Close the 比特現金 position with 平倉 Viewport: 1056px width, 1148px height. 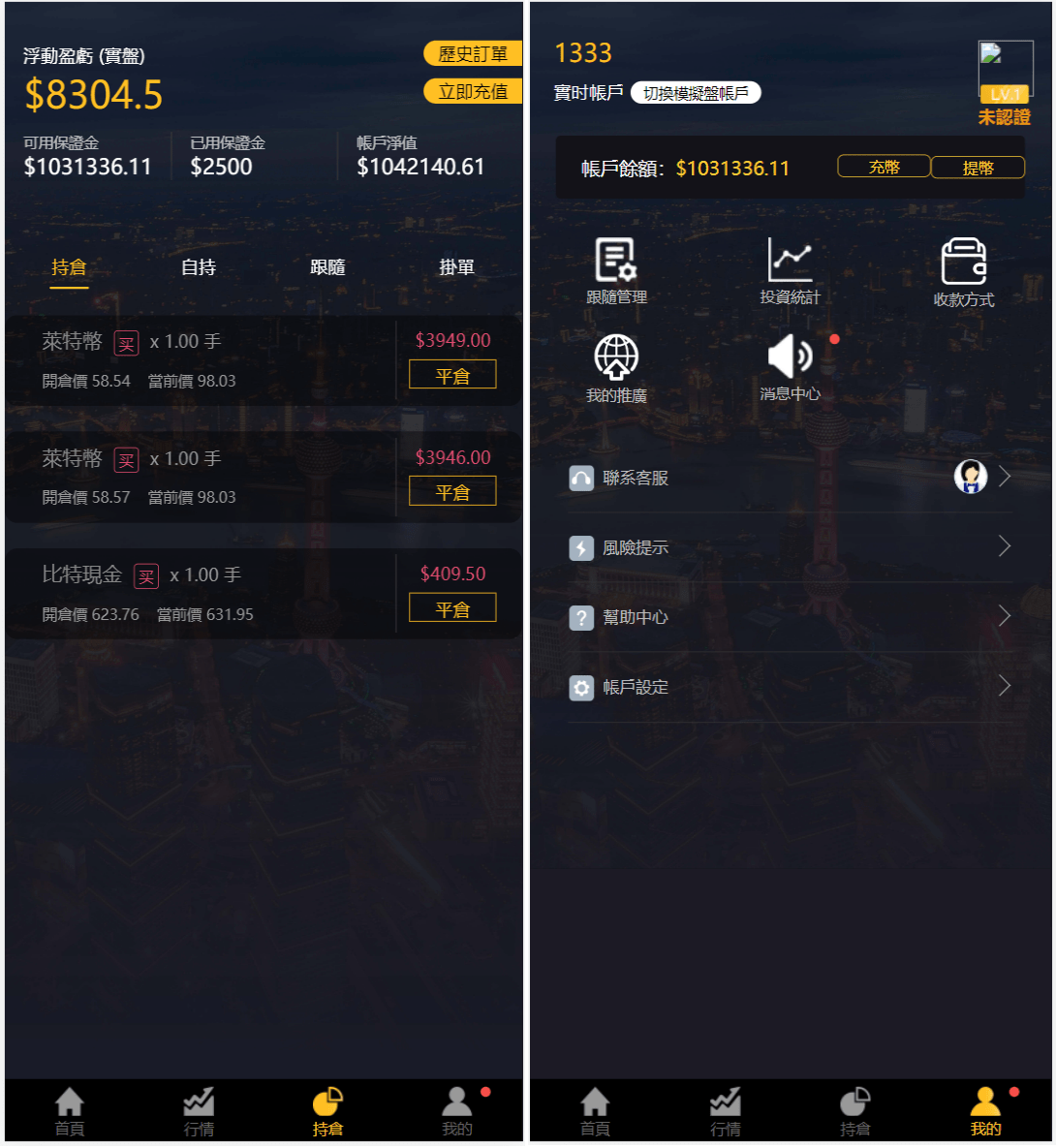tap(452, 608)
